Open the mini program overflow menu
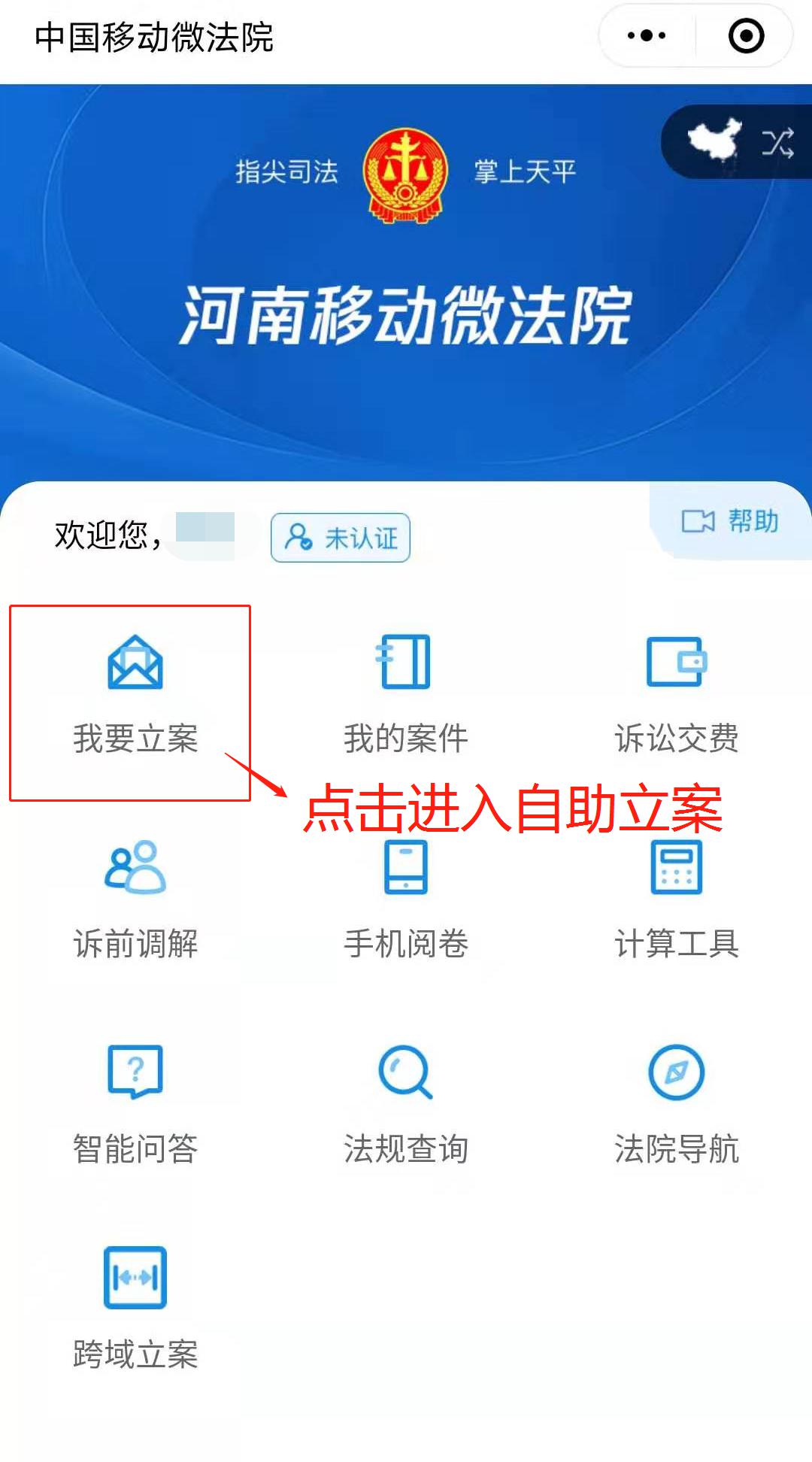The image size is (812, 1462). click(647, 35)
